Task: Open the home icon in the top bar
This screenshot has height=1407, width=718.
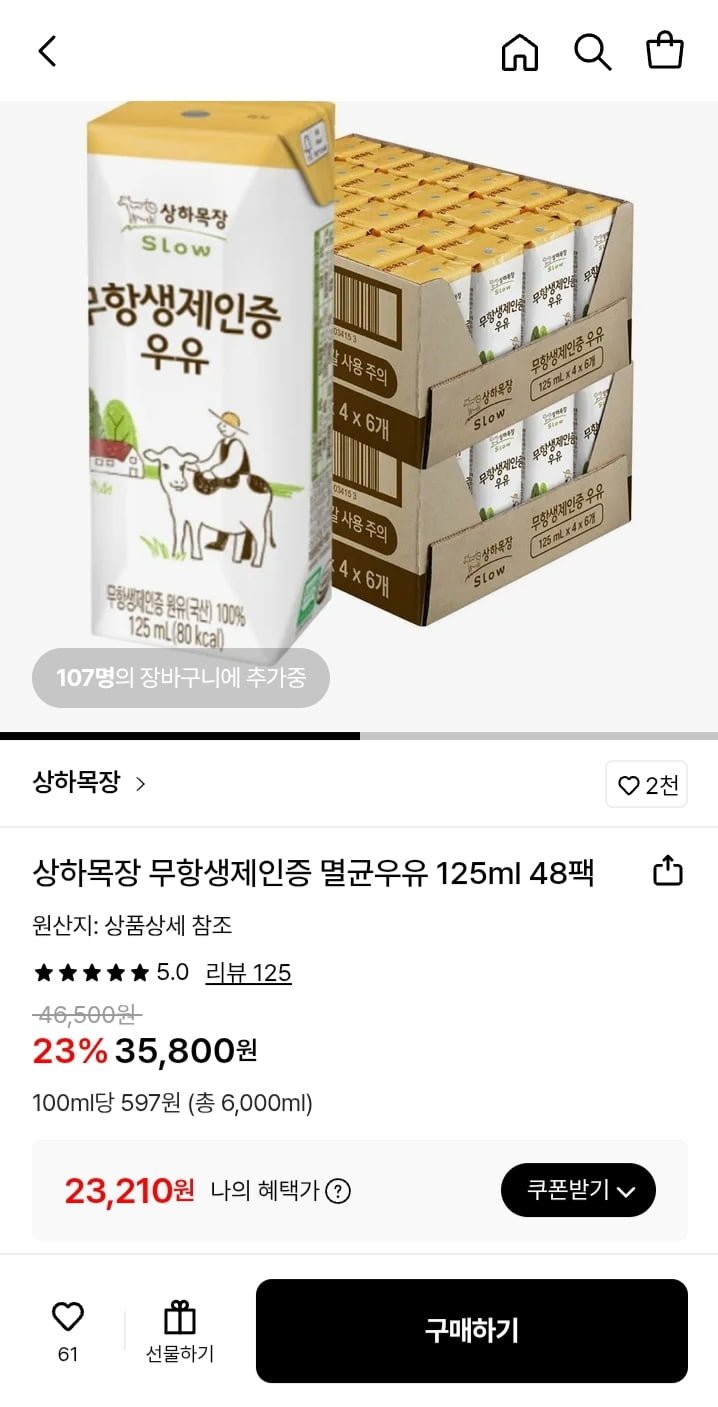Action: click(x=519, y=52)
